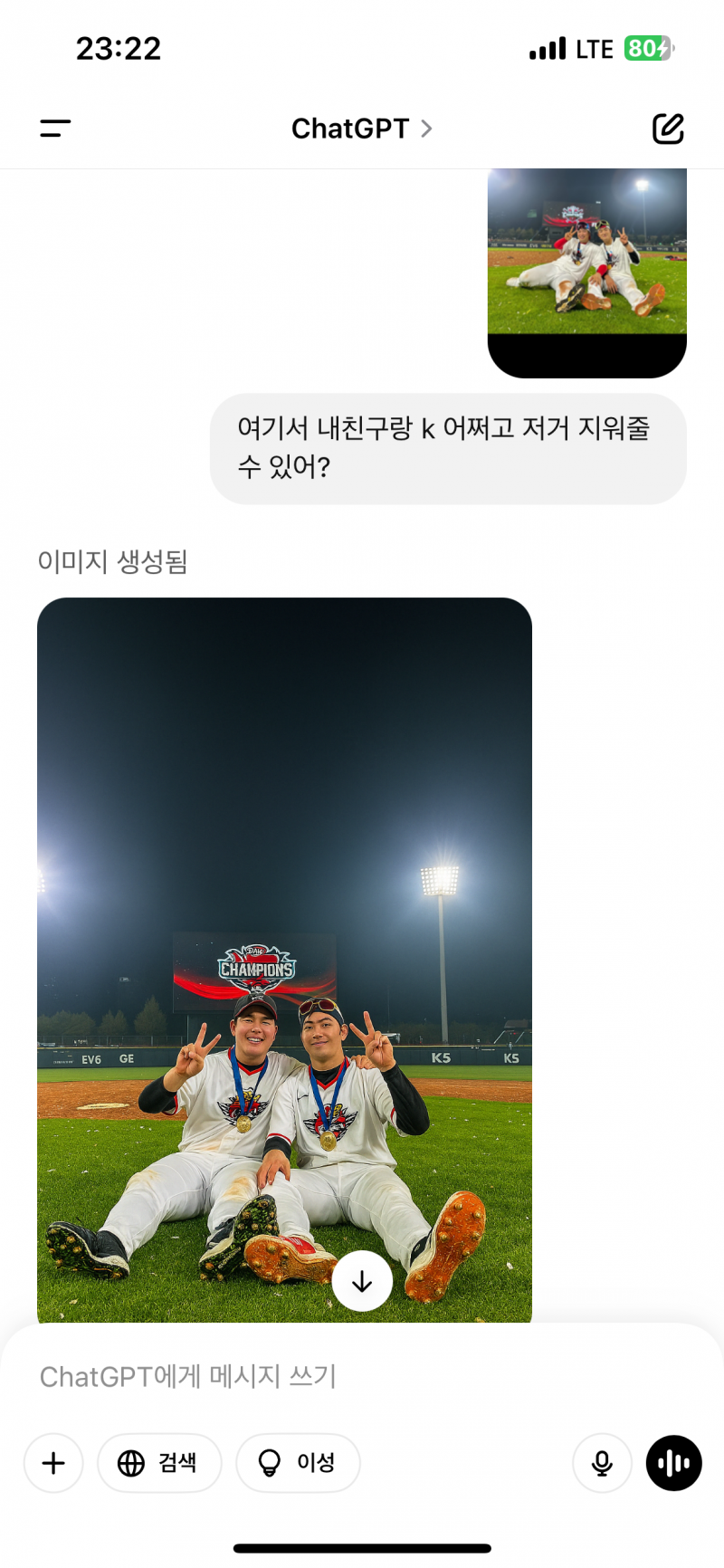
Task: Start a new chat with the compose icon
Action: click(668, 129)
